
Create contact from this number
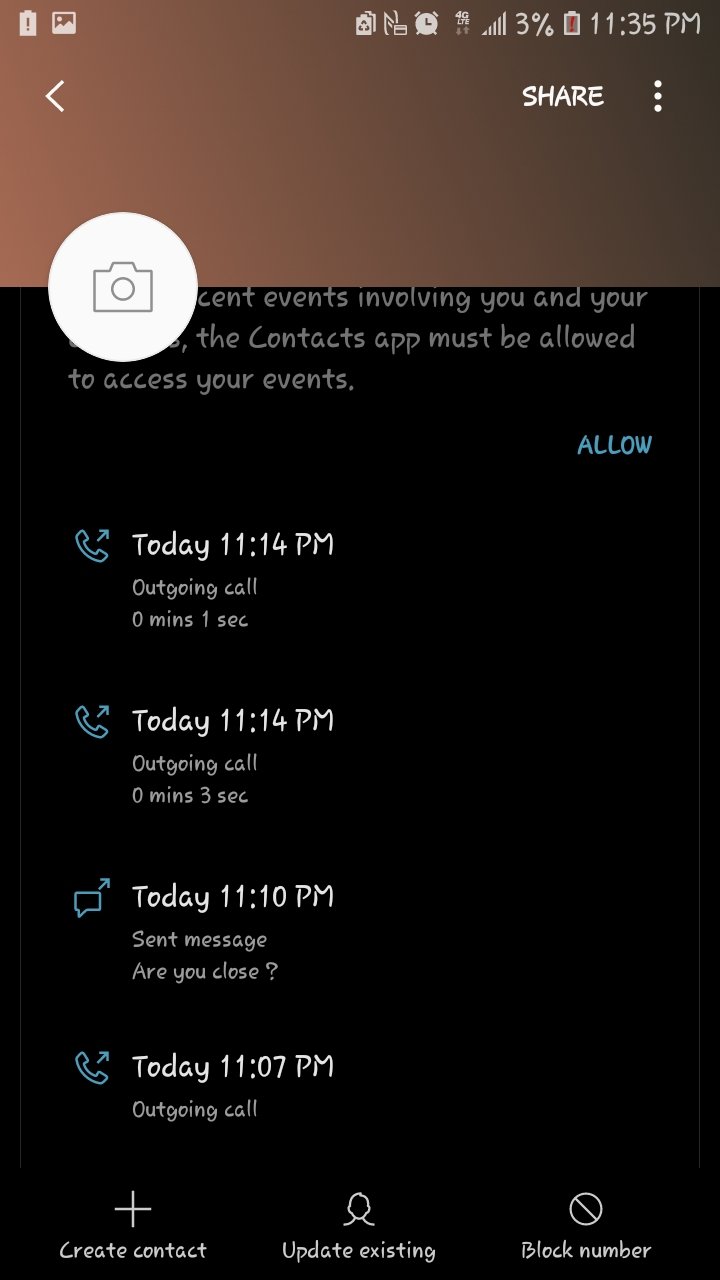click(133, 1227)
